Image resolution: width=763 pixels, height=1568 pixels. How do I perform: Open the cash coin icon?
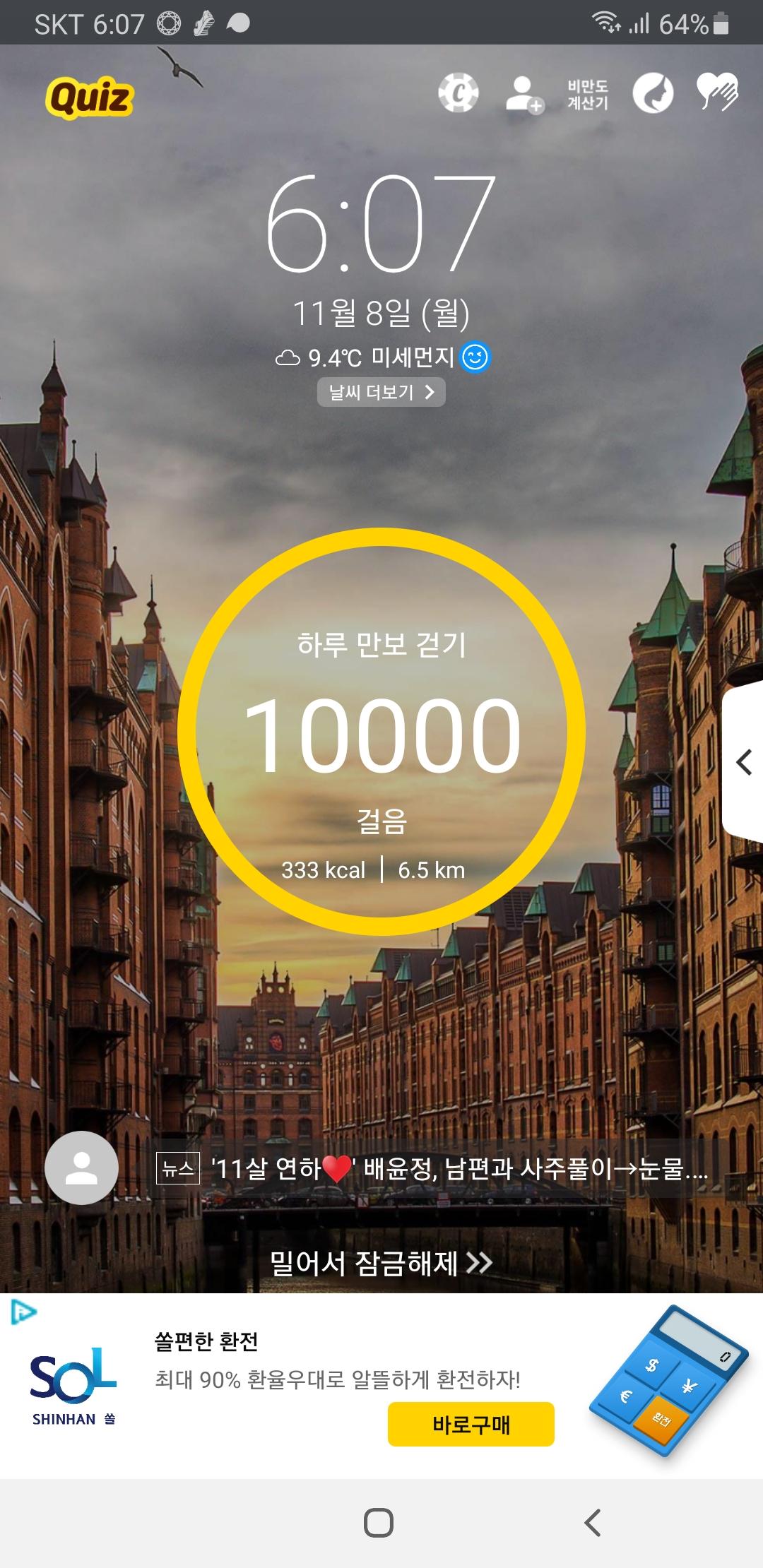459,93
